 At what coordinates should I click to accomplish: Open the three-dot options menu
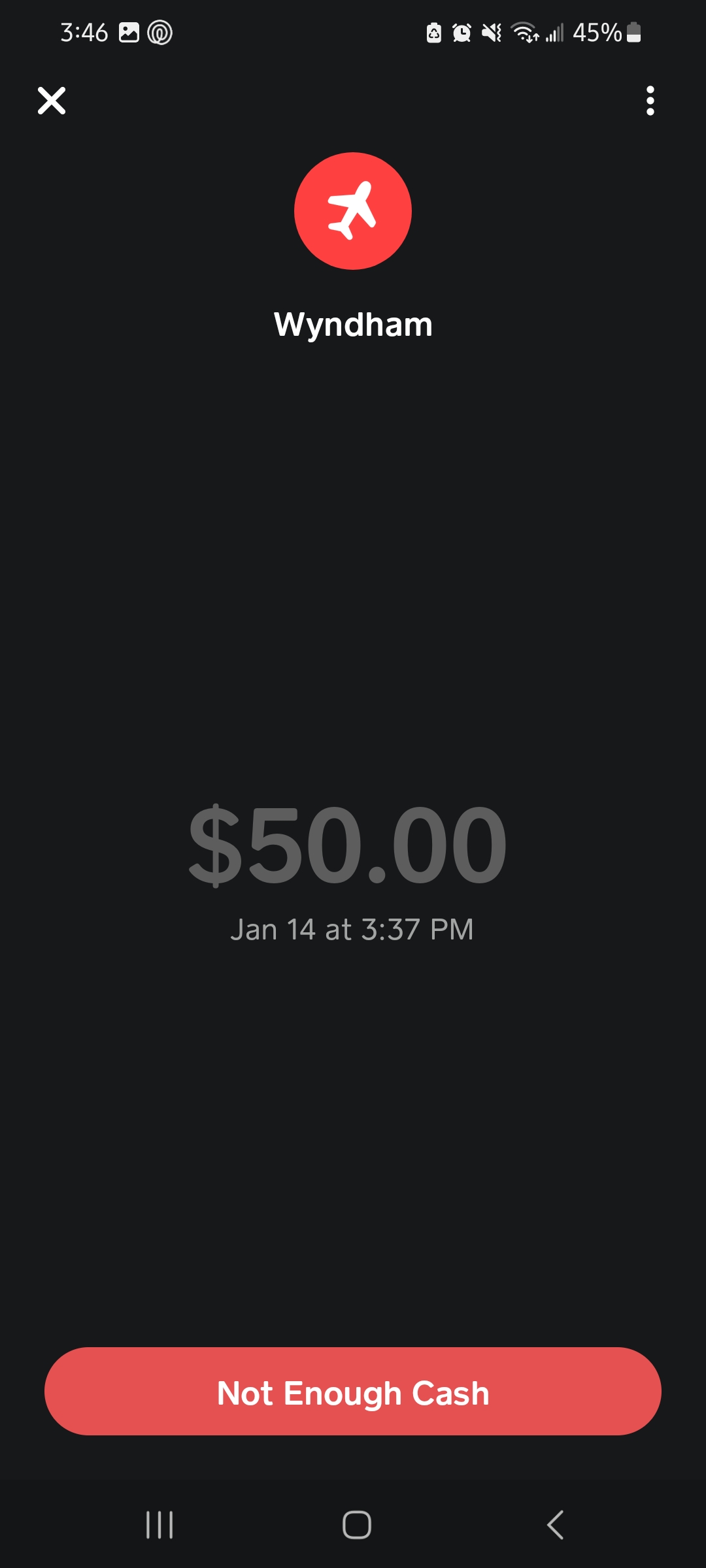click(651, 101)
